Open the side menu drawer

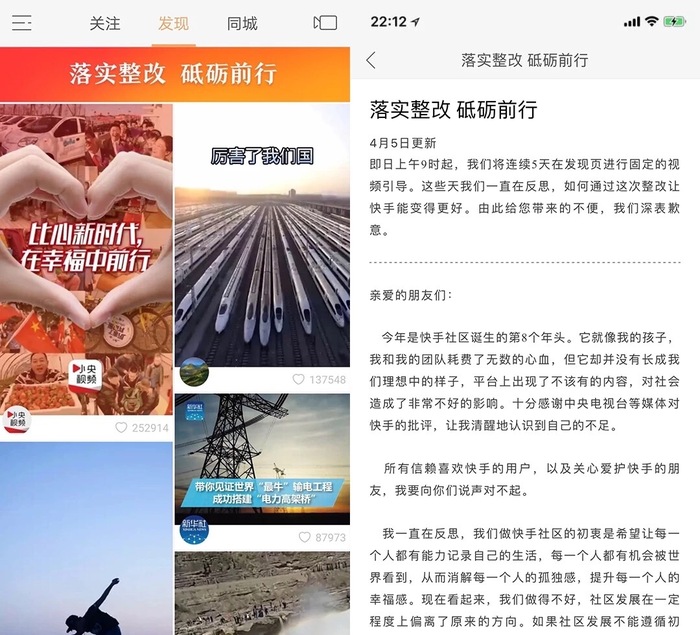click(x=22, y=23)
